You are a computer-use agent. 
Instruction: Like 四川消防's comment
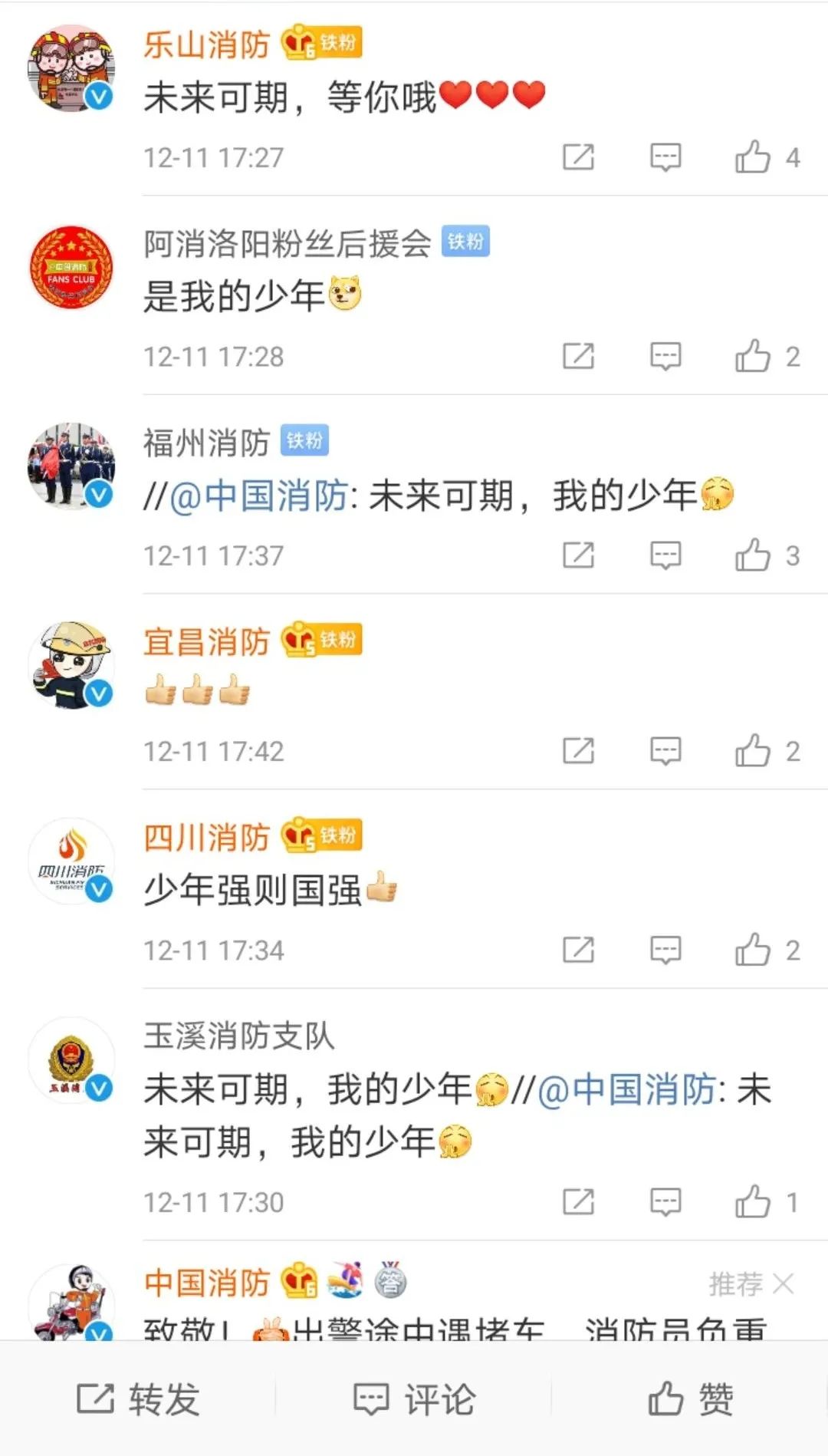(754, 950)
